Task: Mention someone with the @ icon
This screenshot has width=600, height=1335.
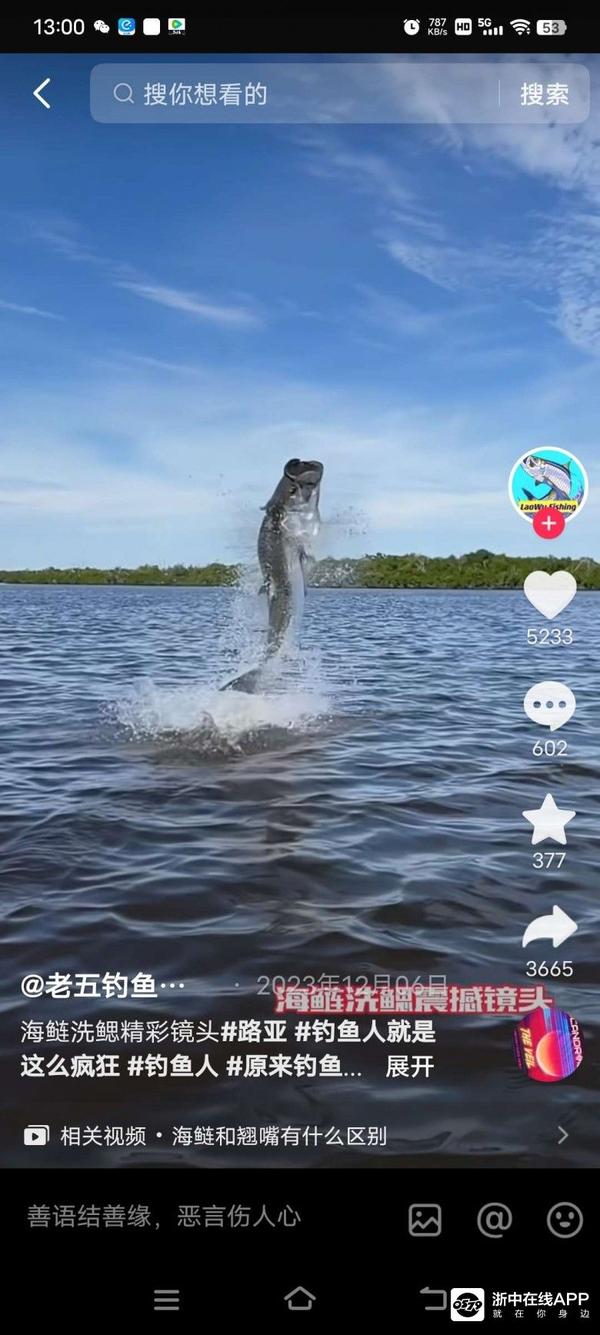Action: 495,1219
